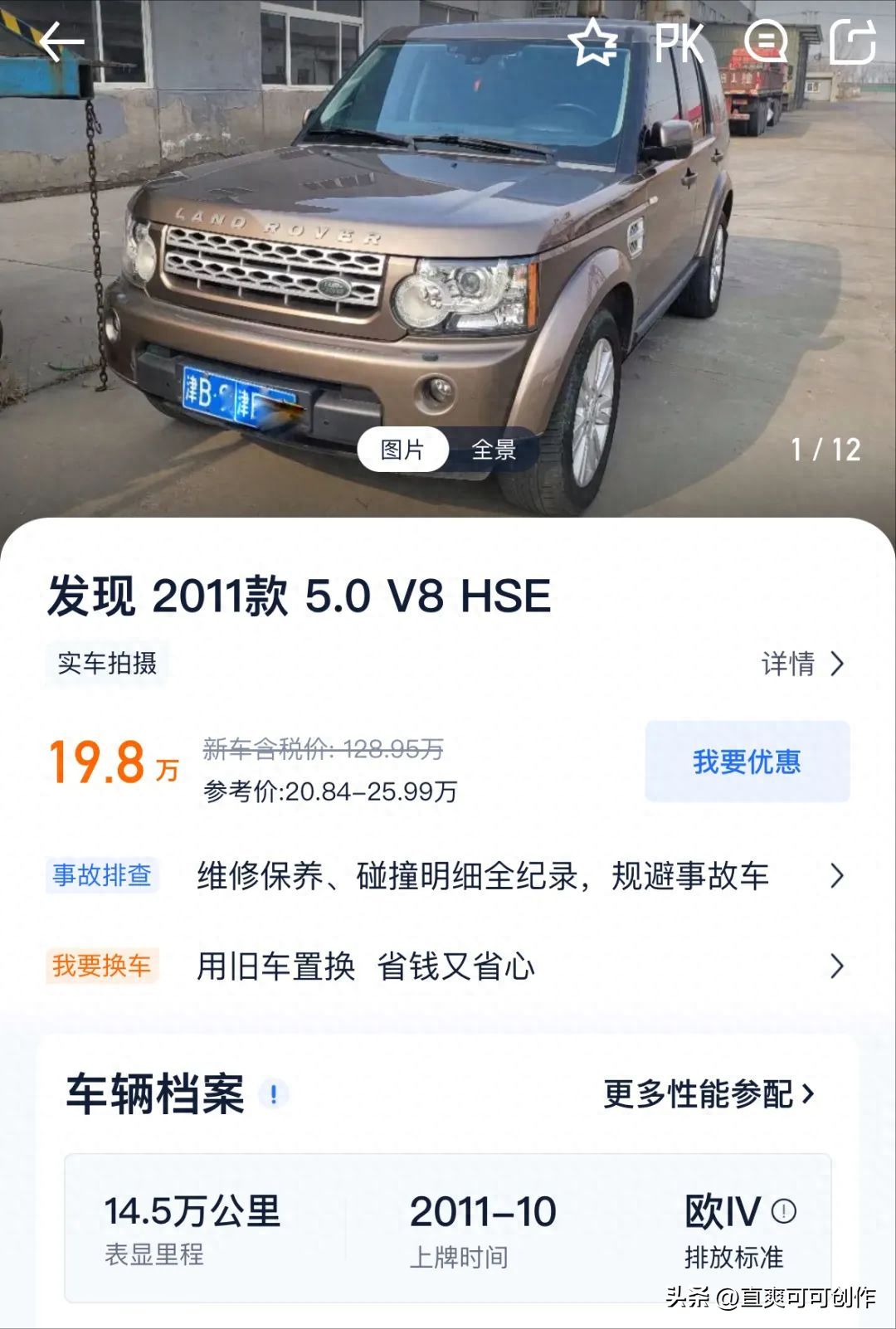Tap the 实车拍摄 badge
896x1329 pixels.
click(104, 662)
